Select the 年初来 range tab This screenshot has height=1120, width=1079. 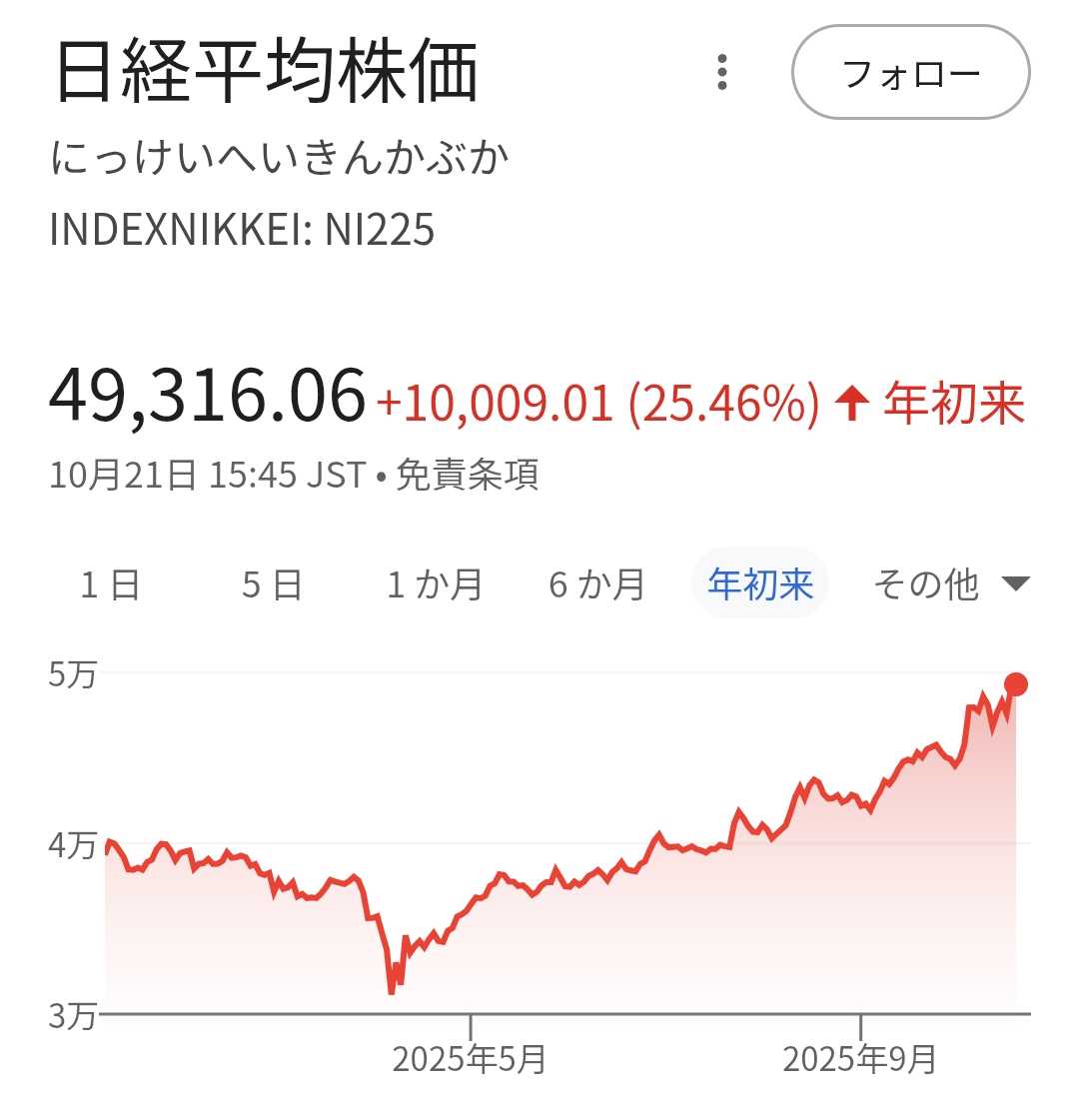760,584
